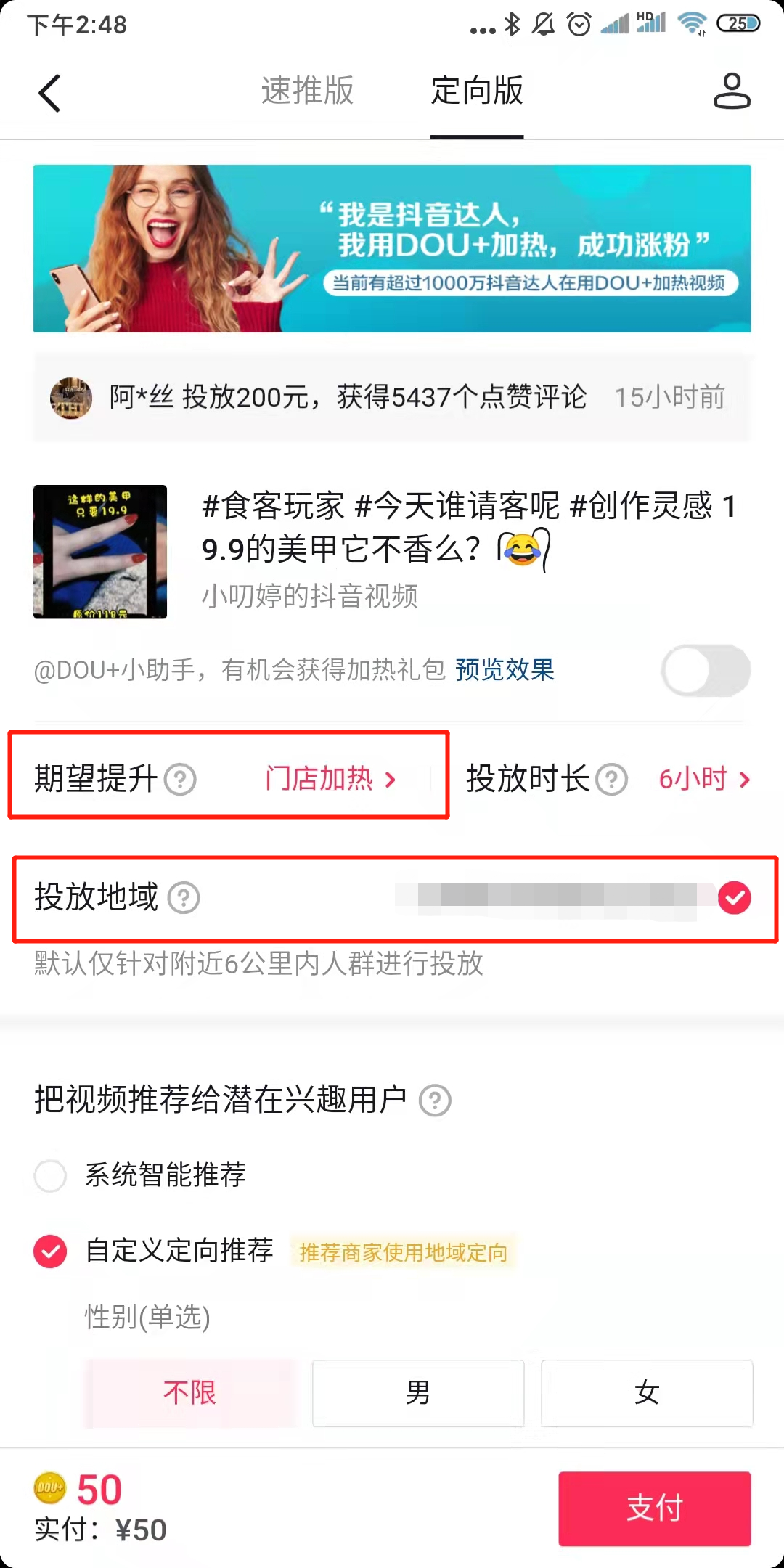Viewport: 784px width, 1568px height.
Task: Change 投放时长 from 6小时
Action: (x=703, y=779)
